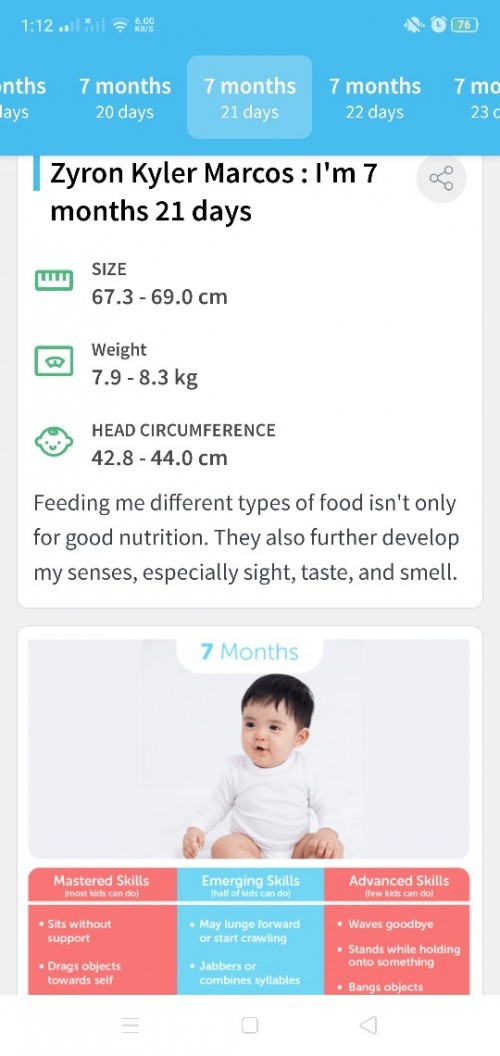
Task: Select the 7 months 22 days tab
Action: [x=375, y=97]
